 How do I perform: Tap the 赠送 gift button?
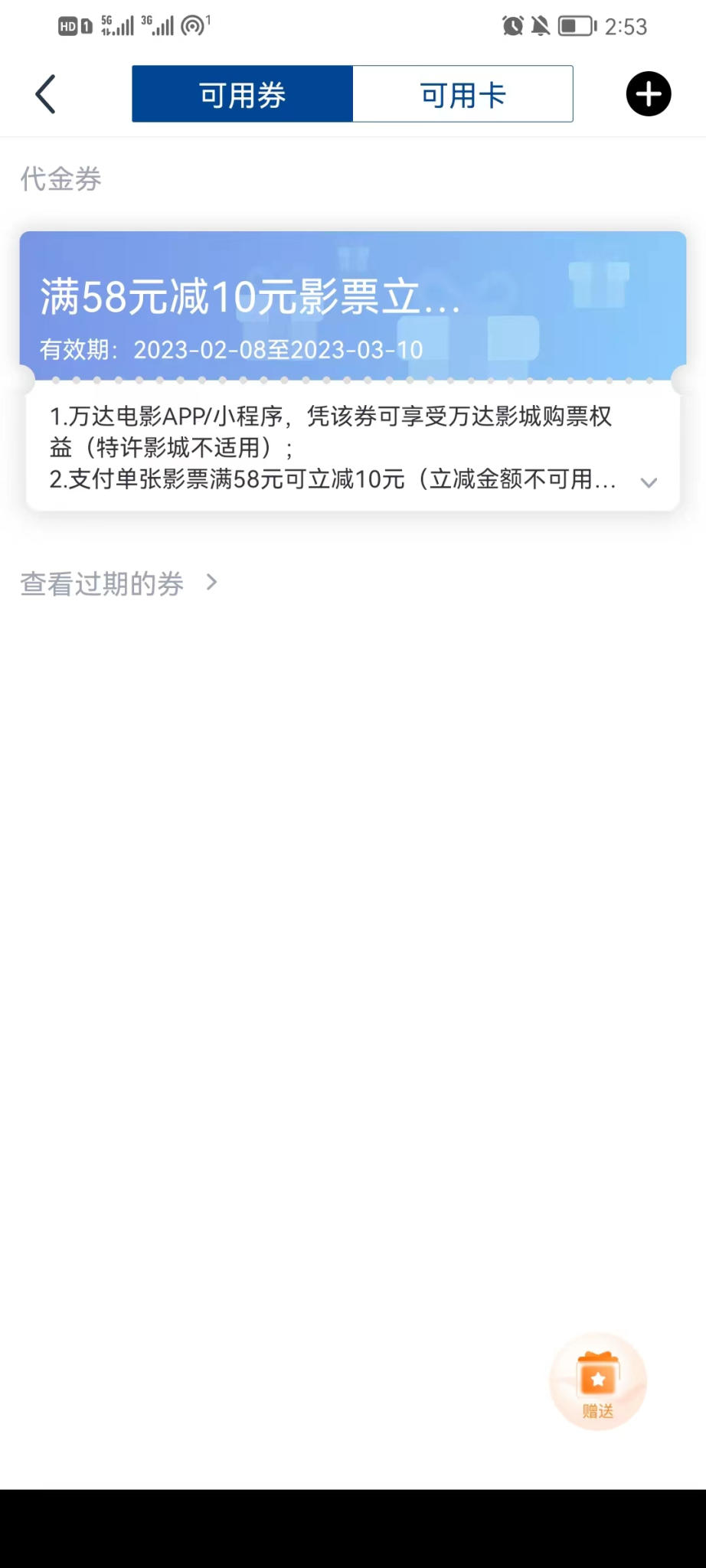[x=598, y=1381]
